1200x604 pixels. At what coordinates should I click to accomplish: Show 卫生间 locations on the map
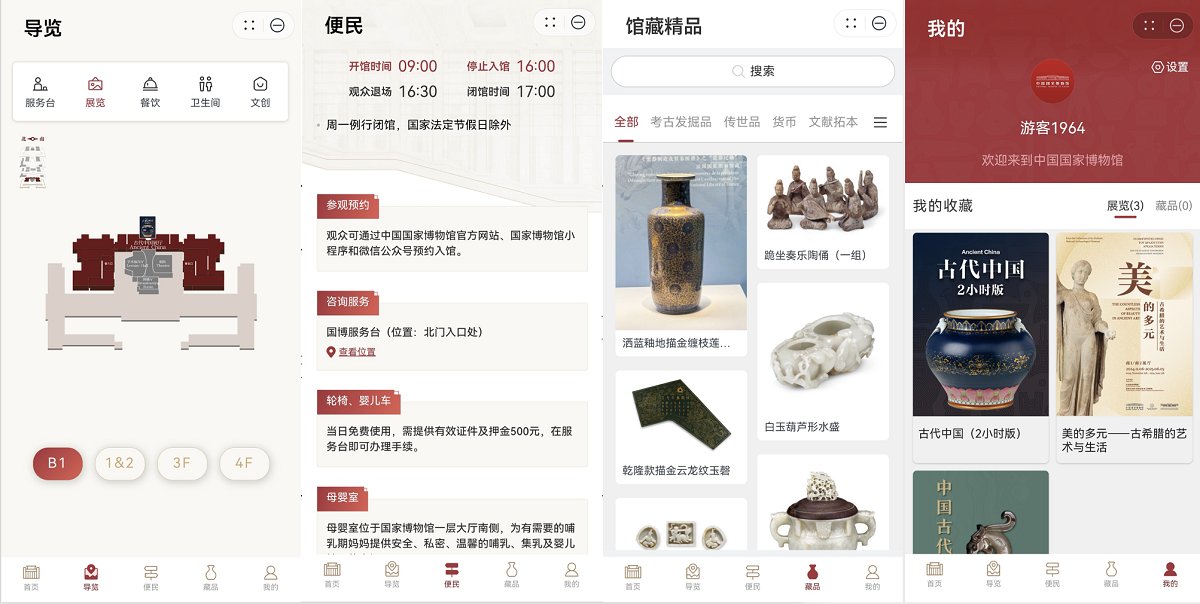(205, 91)
